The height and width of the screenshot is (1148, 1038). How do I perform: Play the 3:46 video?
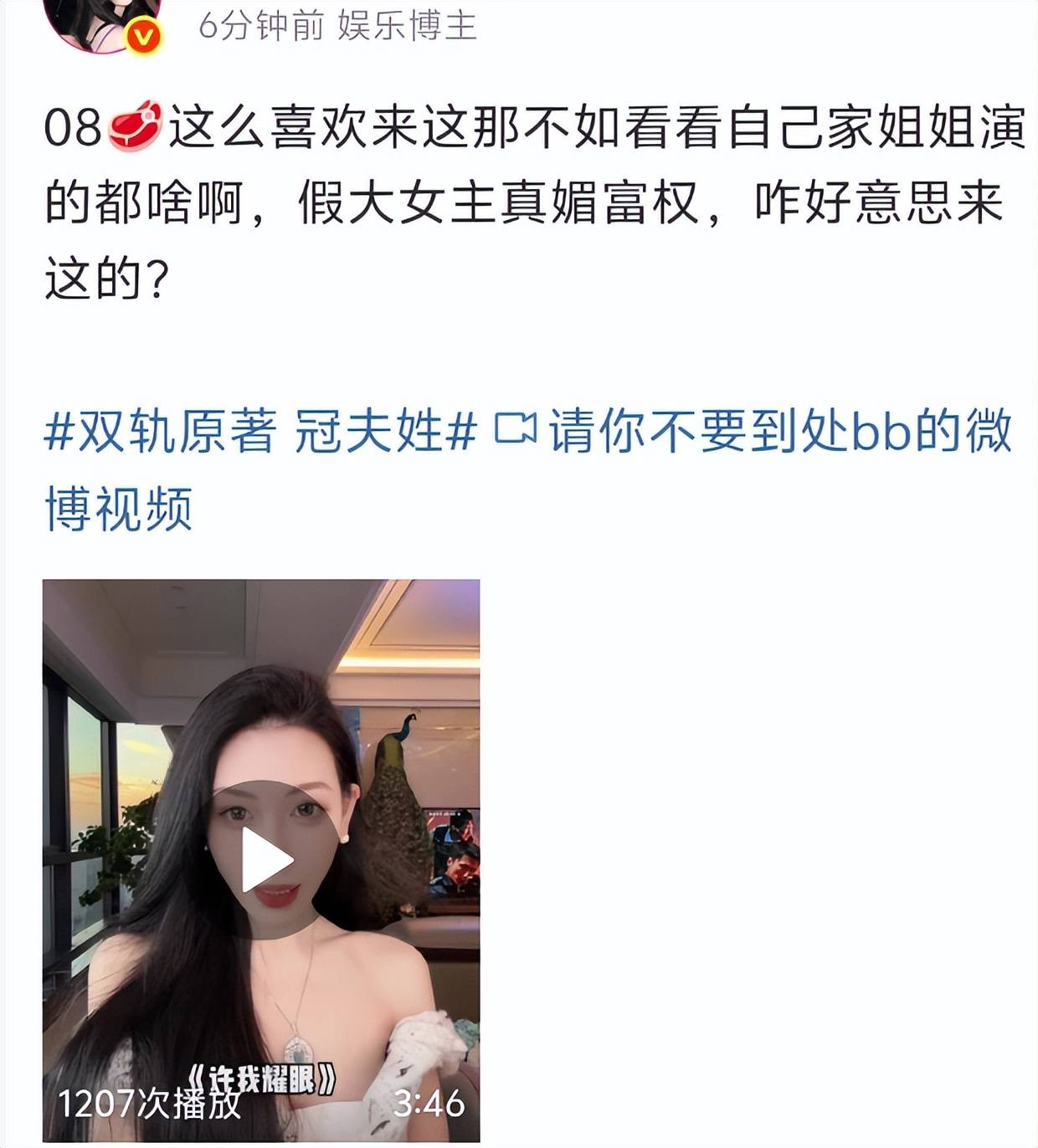(x=266, y=859)
